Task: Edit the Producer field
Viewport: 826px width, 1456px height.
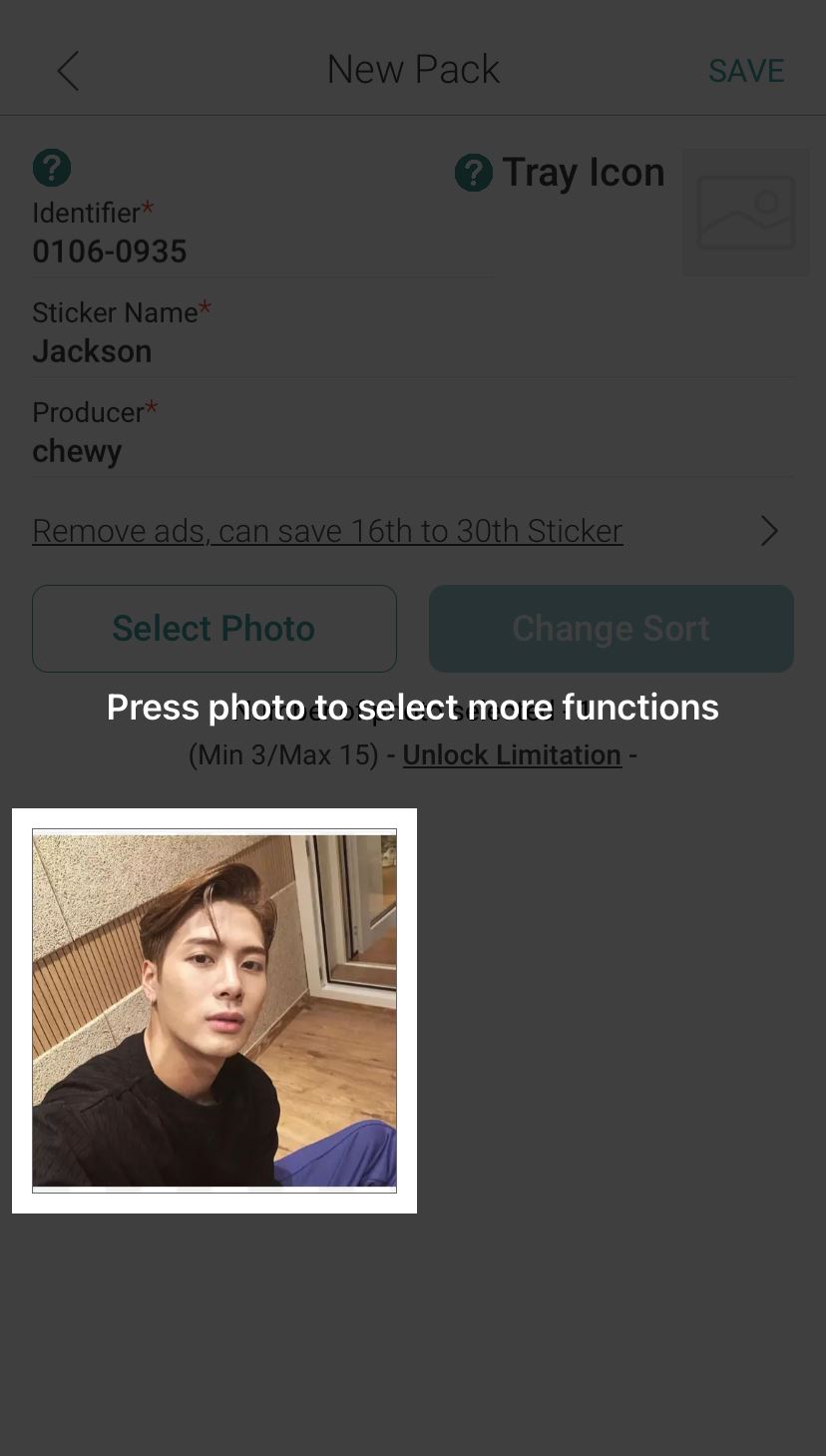Action: pyautogui.click(x=411, y=451)
